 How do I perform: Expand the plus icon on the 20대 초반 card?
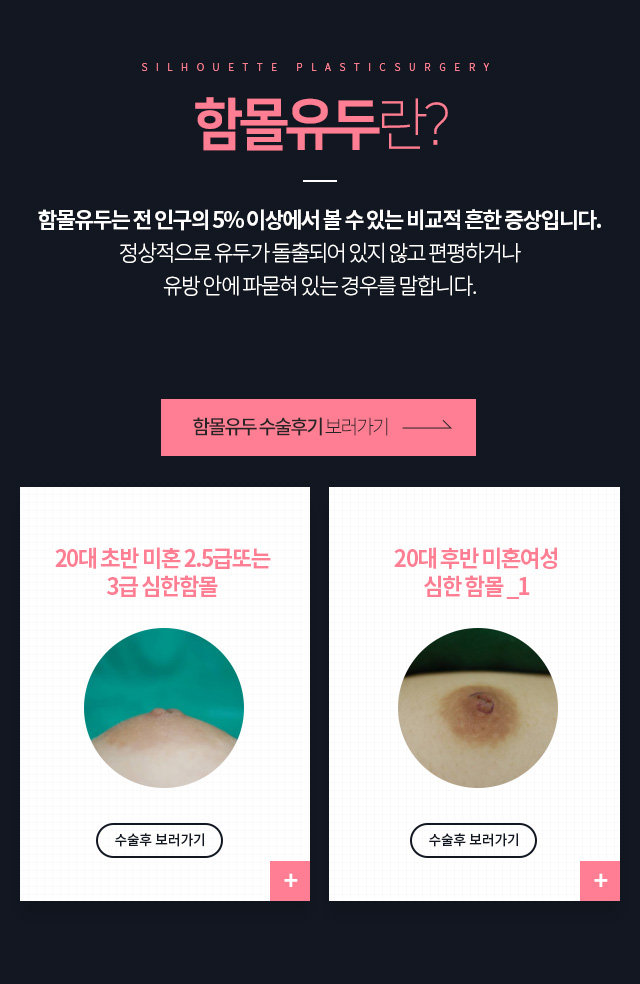[x=290, y=880]
